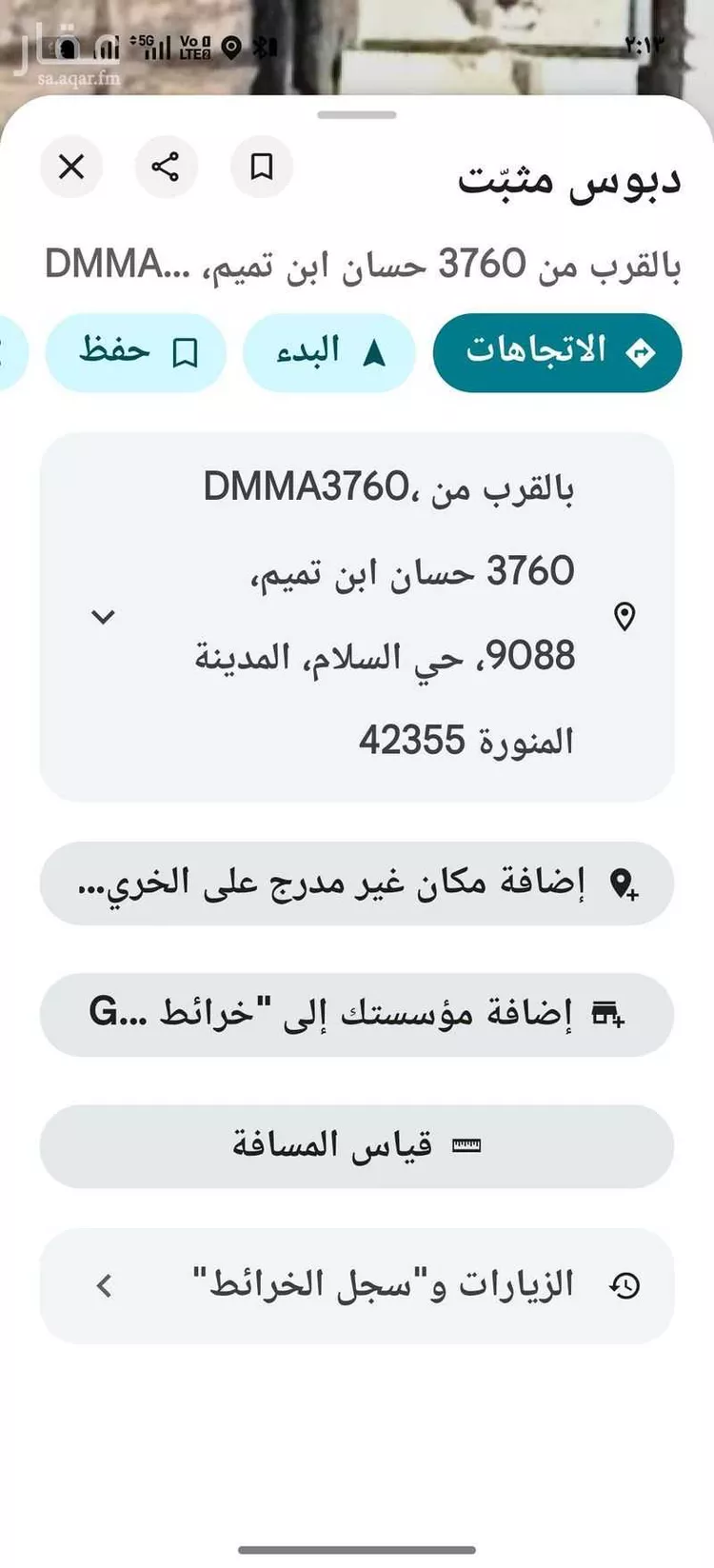Viewport: 714px width, 1568px height.
Task: Tap the share icon for the pinned location
Action: tap(167, 167)
